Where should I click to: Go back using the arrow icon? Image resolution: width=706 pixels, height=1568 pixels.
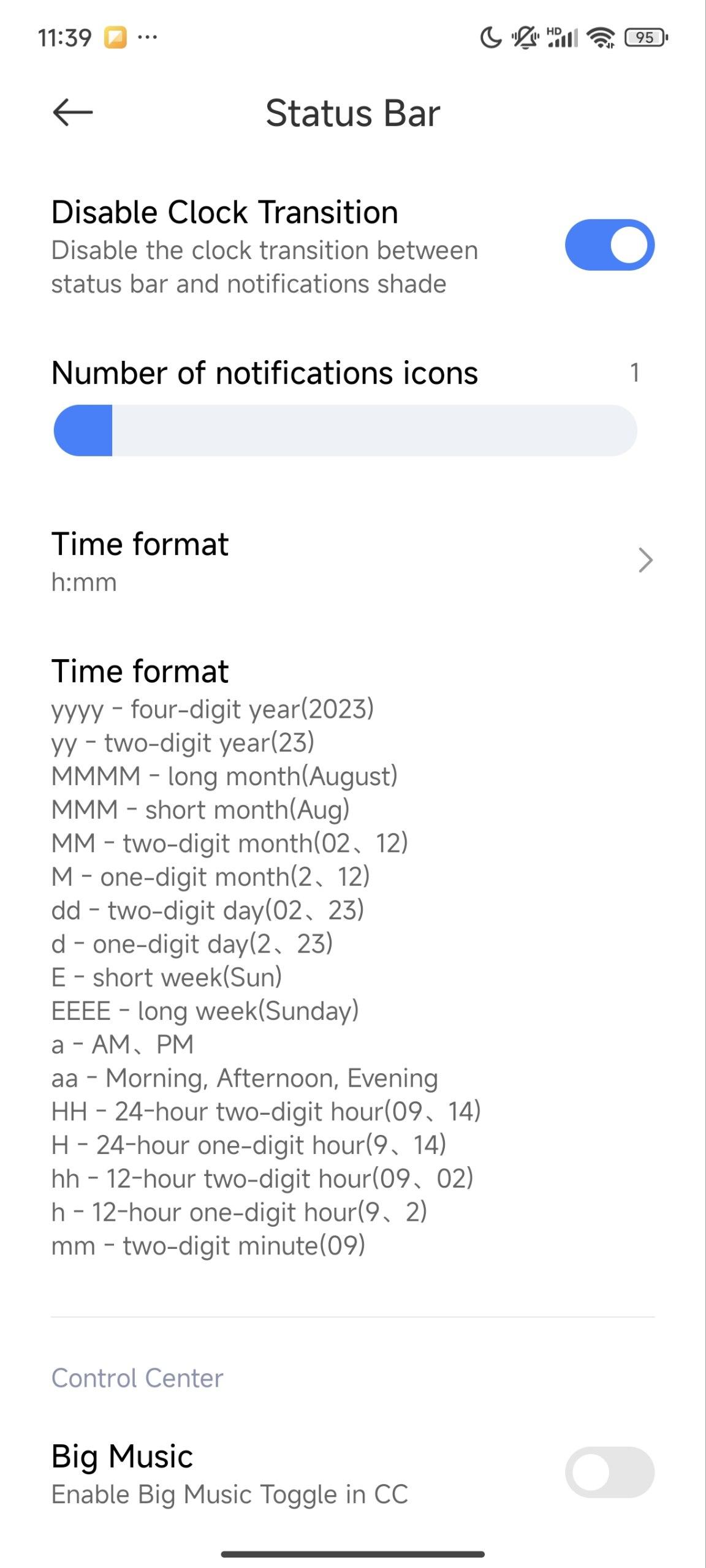pyautogui.click(x=72, y=113)
